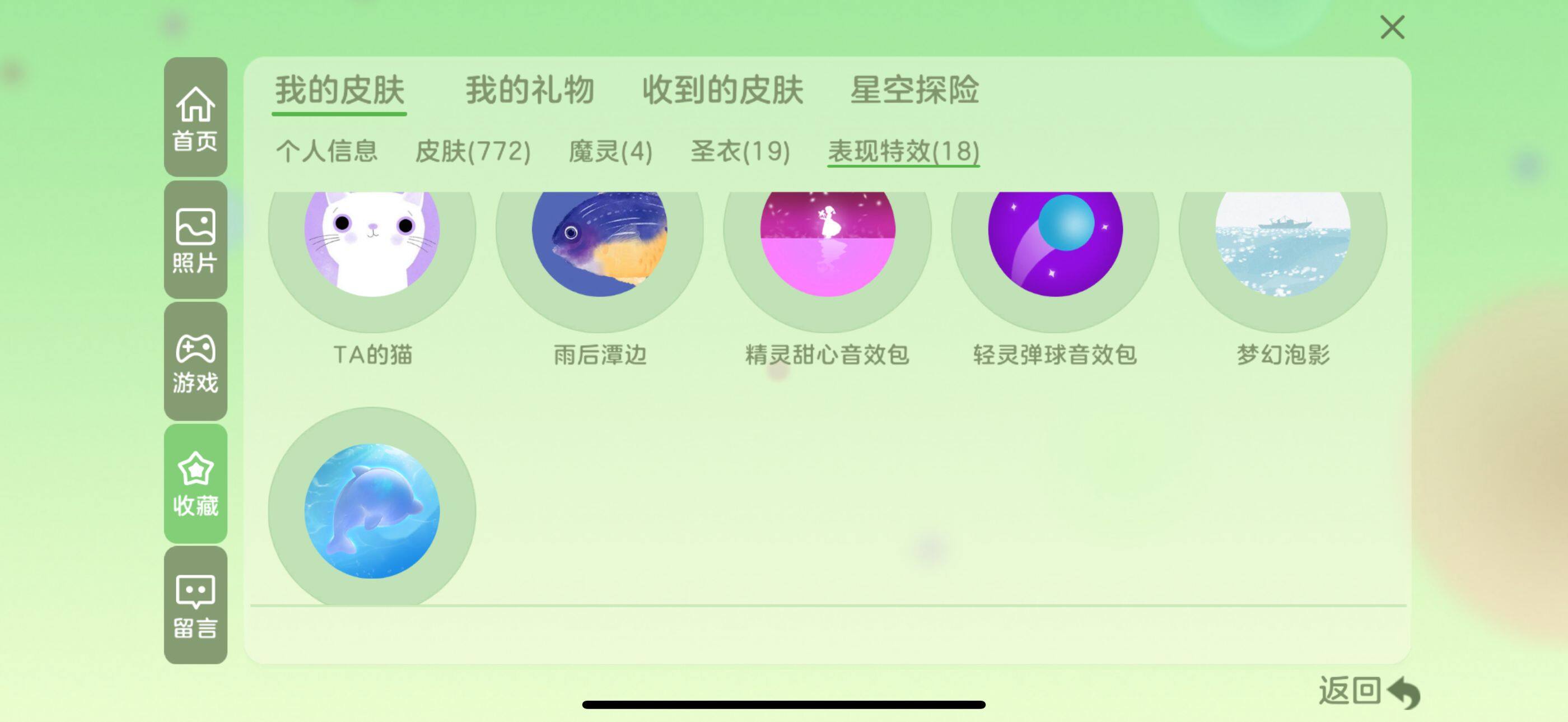Open the 游戏 section
The width and height of the screenshot is (1568, 722).
(195, 362)
